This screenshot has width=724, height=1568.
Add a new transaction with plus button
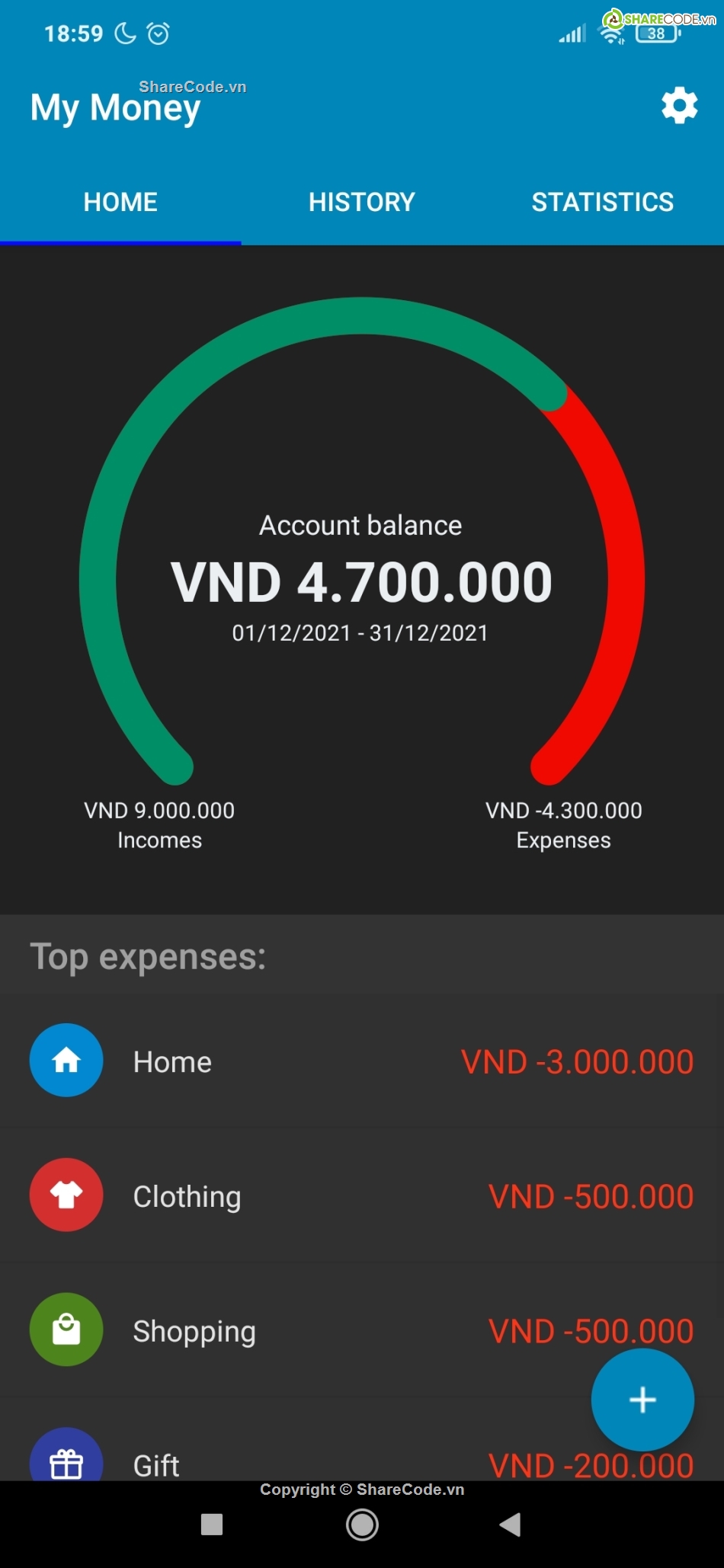[642, 1400]
